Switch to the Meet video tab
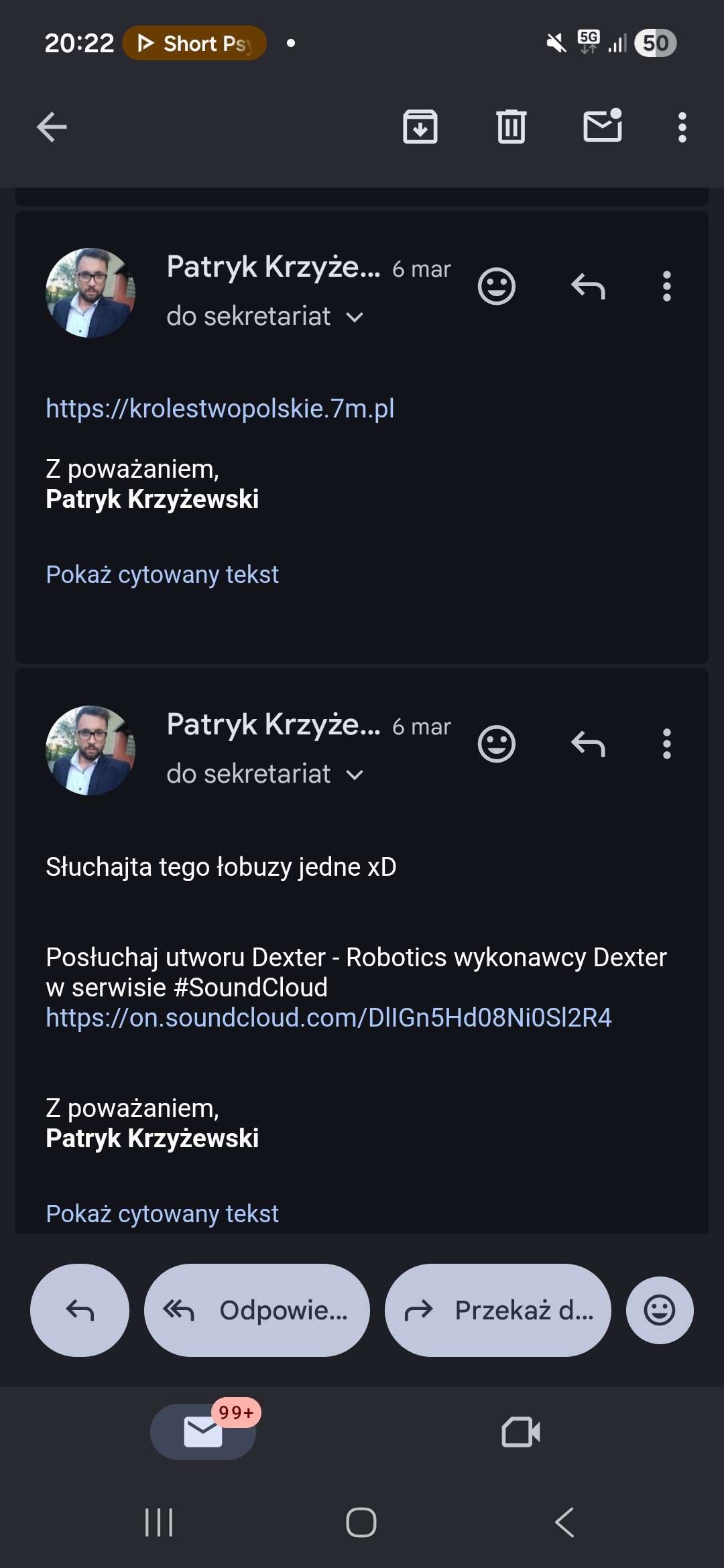 point(521,1432)
